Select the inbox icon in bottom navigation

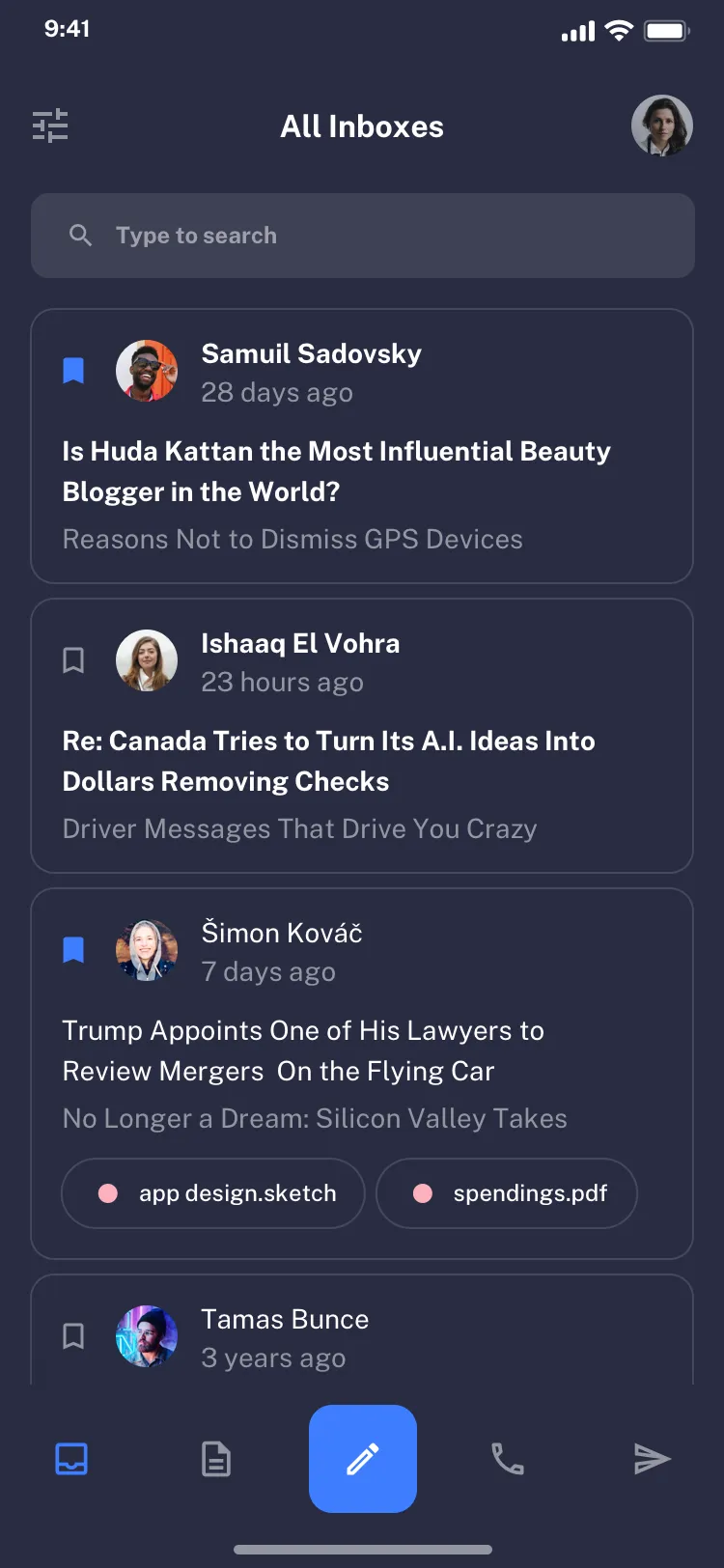pyautogui.click(x=71, y=1459)
